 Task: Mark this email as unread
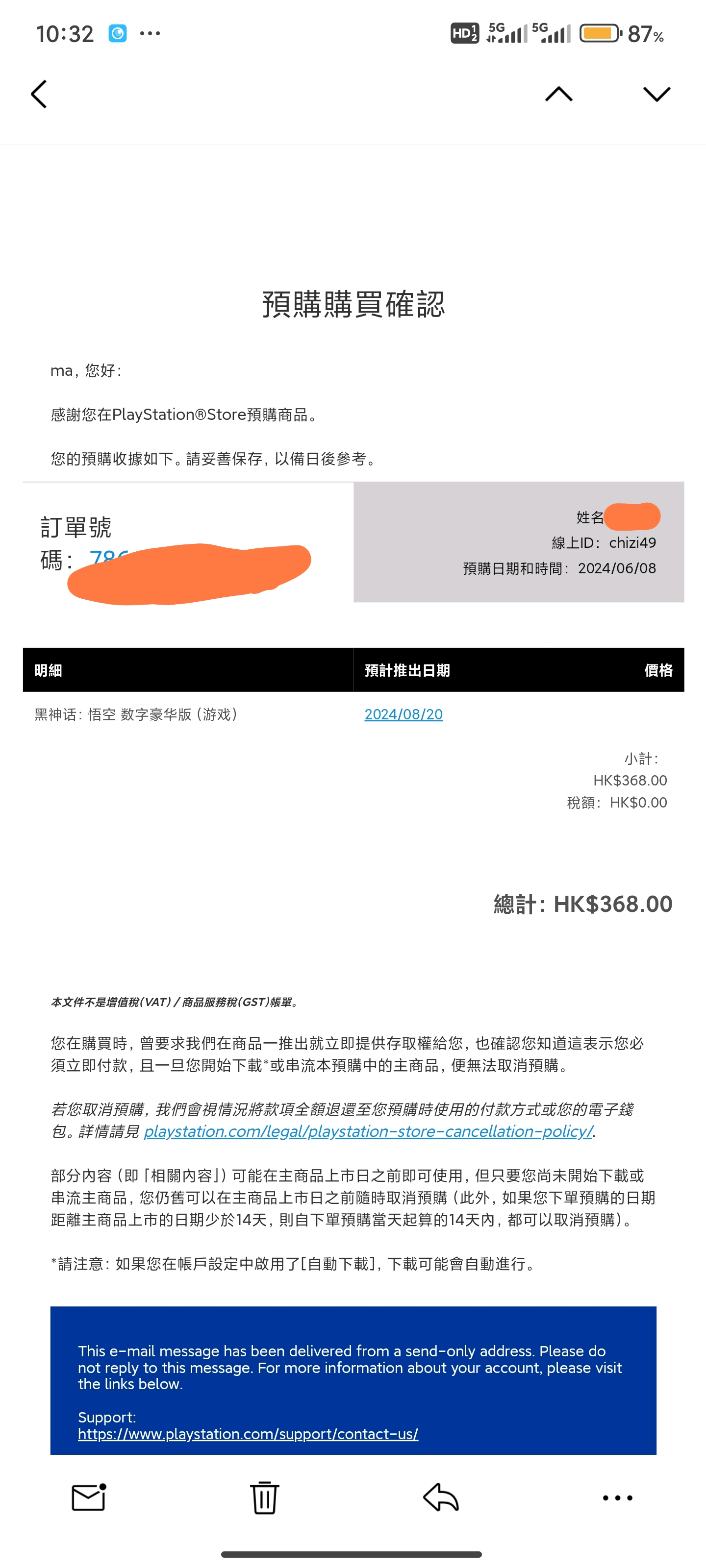pyautogui.click(x=89, y=1497)
